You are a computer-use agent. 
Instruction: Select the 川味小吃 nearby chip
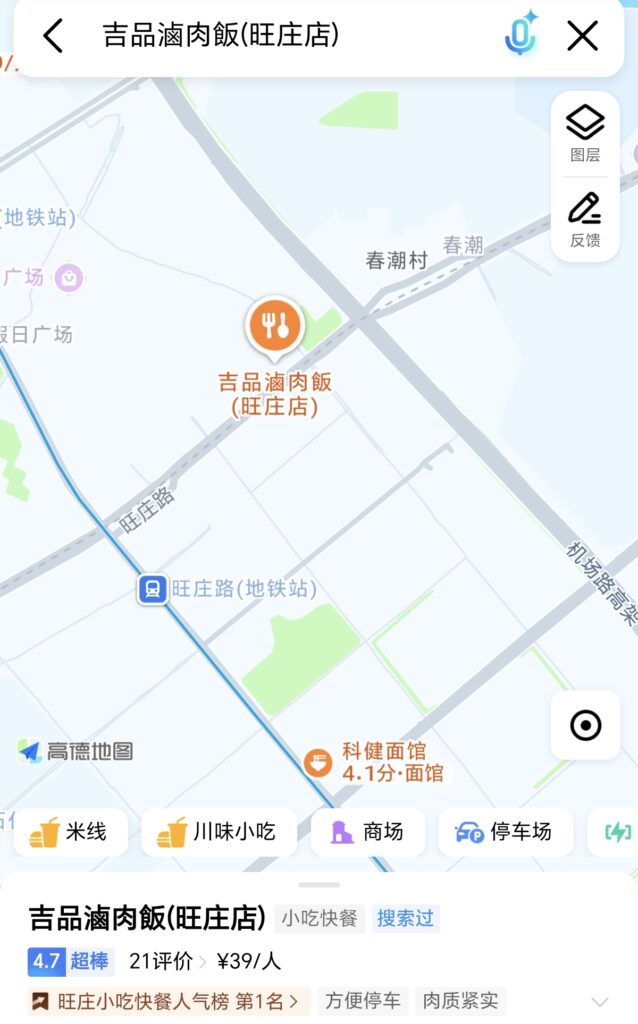pyautogui.click(x=219, y=832)
